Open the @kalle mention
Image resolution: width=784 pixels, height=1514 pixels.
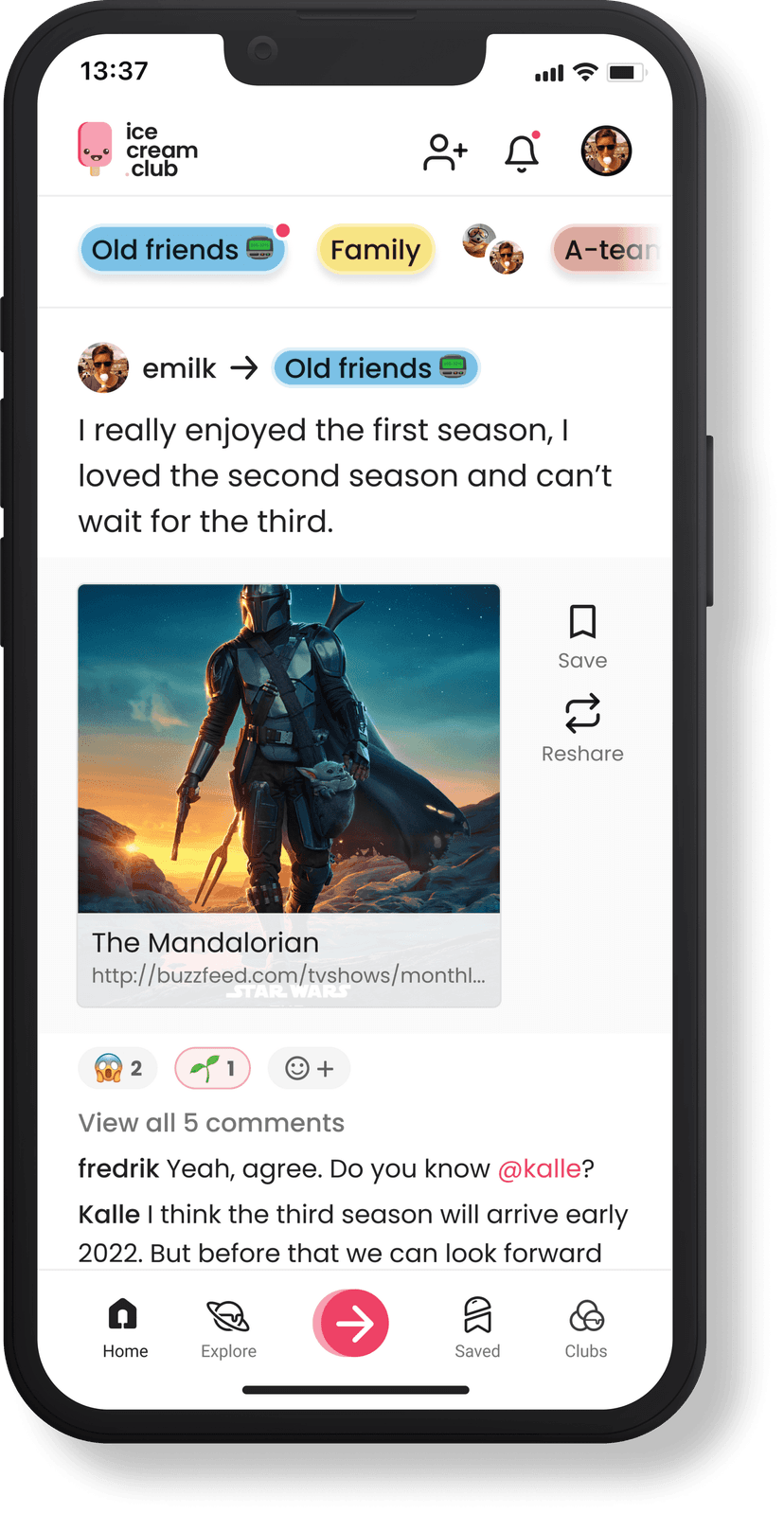539,1168
